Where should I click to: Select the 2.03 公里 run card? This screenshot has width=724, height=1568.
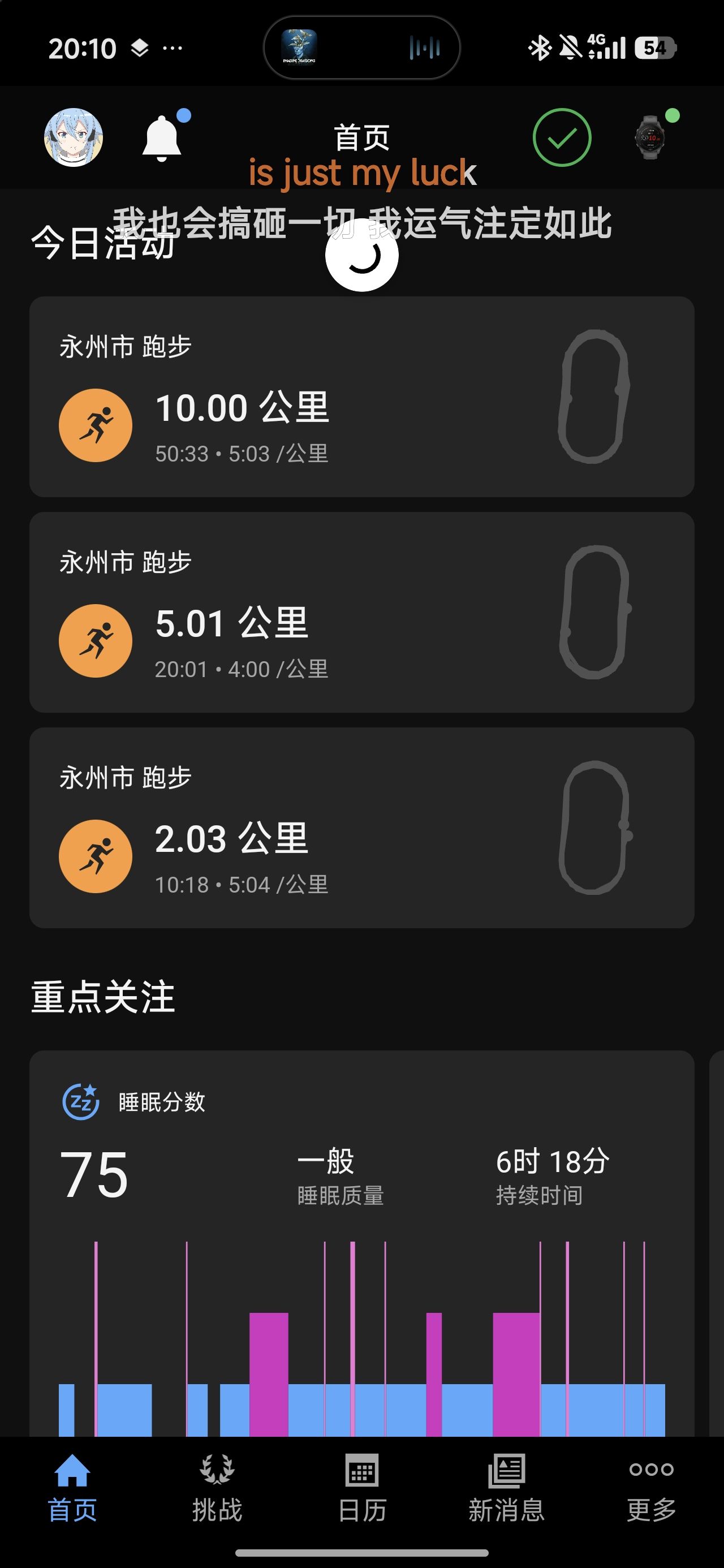[361, 828]
